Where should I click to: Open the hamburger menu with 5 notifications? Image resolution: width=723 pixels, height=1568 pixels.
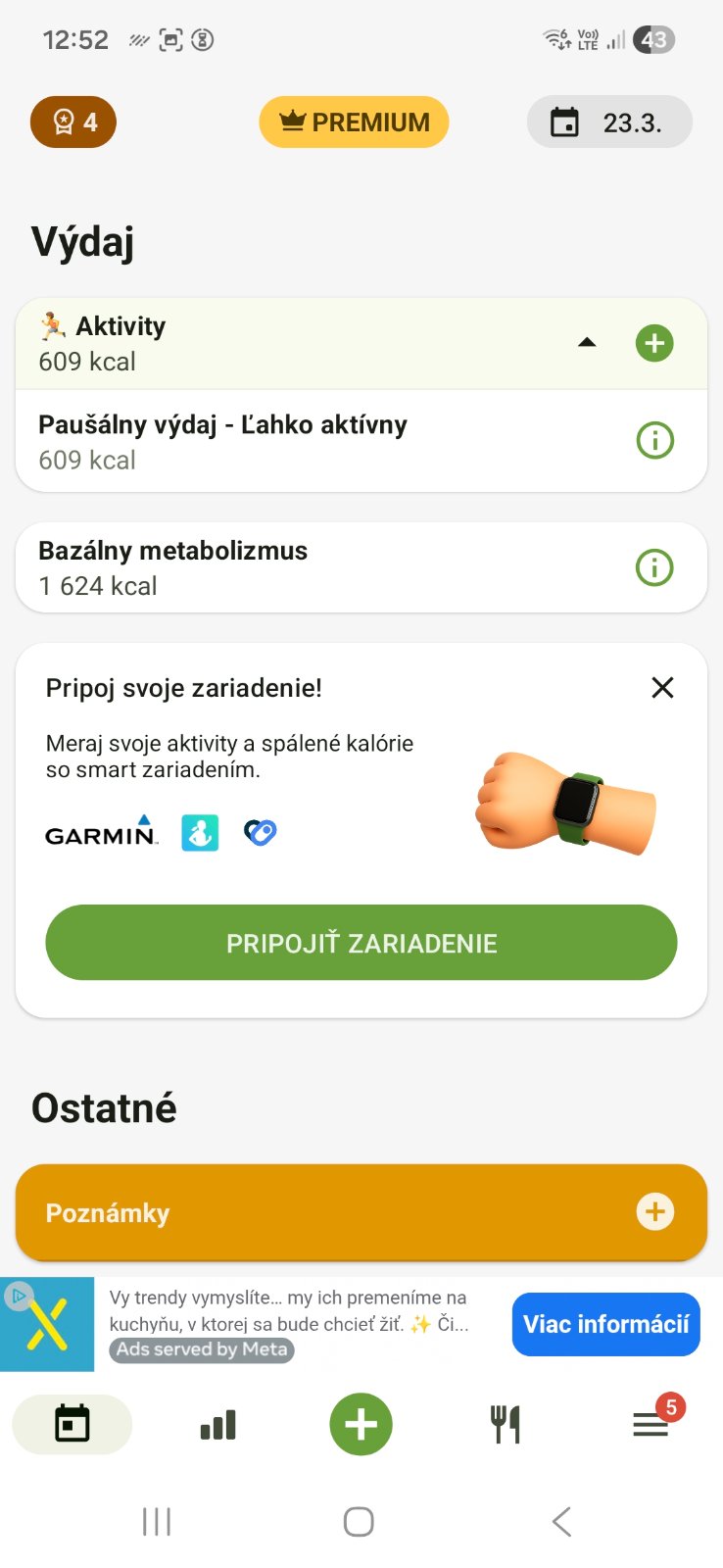click(x=651, y=1425)
